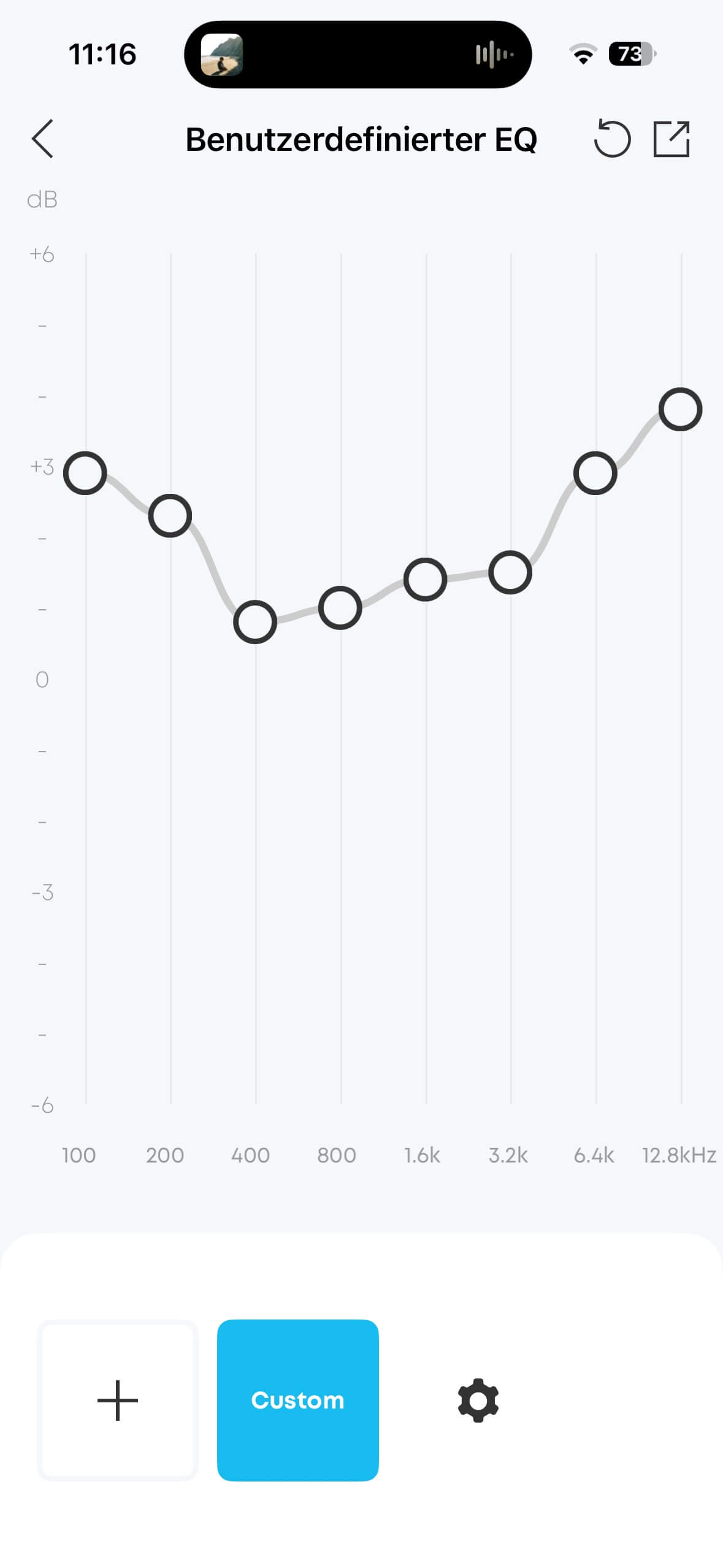
Task: Open the now-playing Dynamic Island activity
Action: point(358,54)
